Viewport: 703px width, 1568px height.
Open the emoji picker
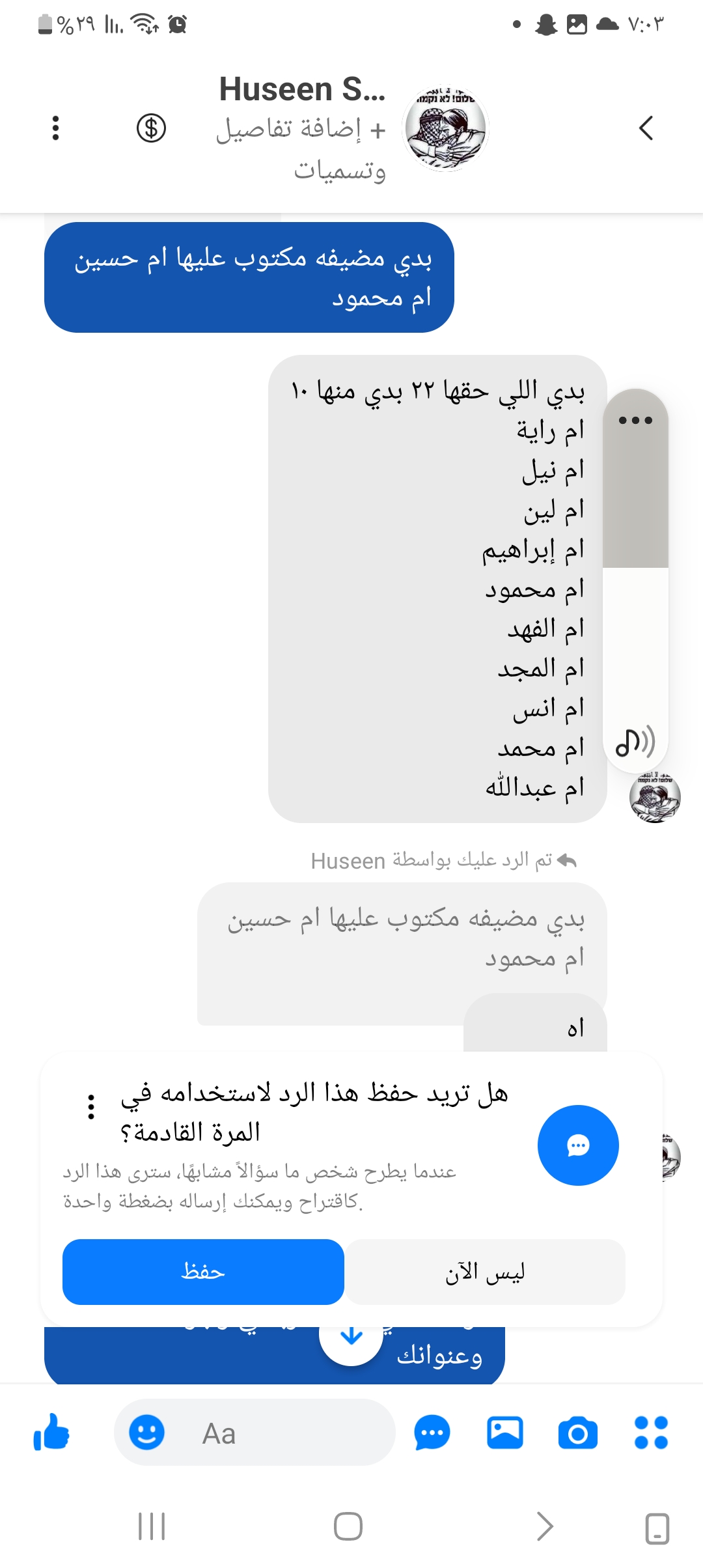pos(146,1433)
